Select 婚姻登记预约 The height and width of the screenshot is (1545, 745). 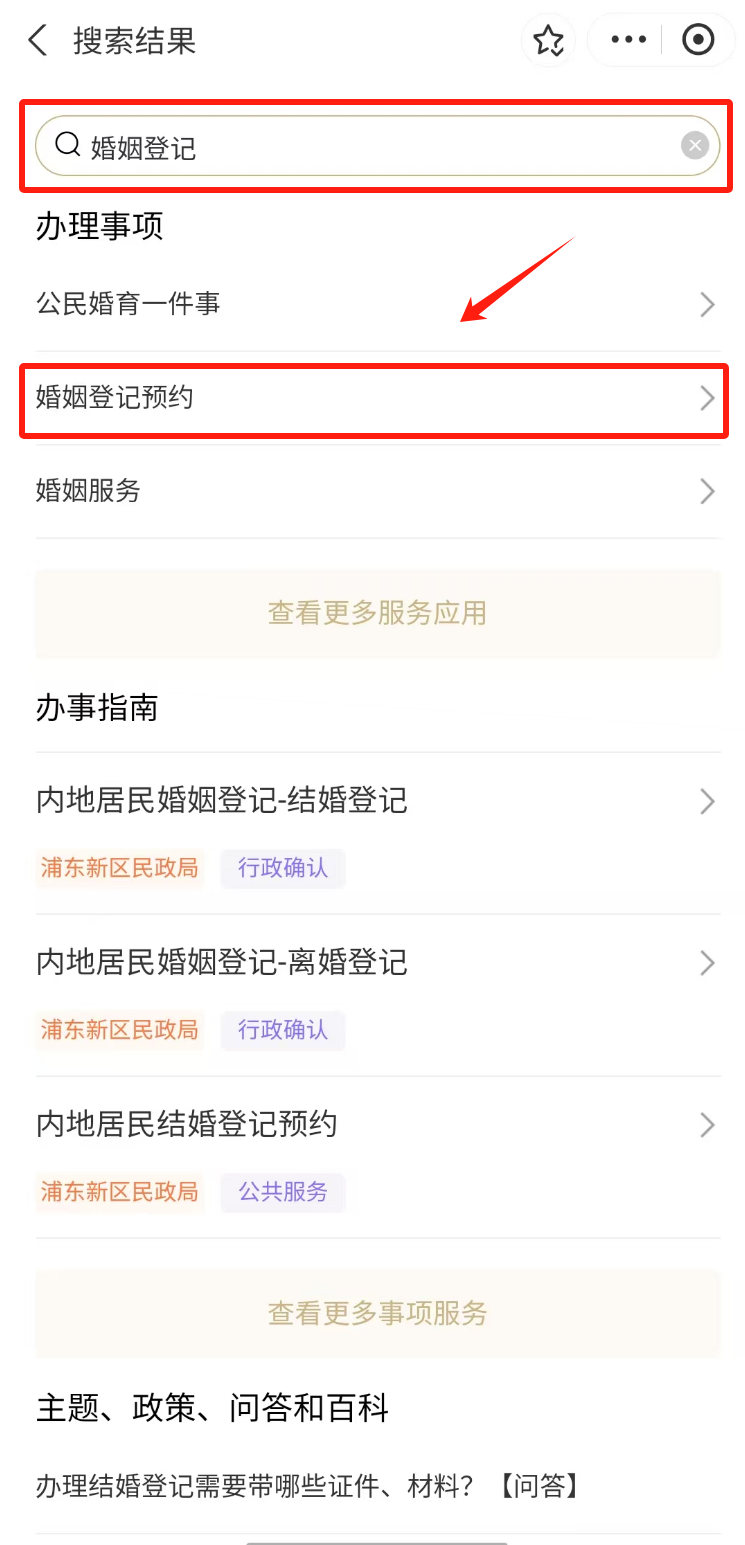[x=377, y=399]
